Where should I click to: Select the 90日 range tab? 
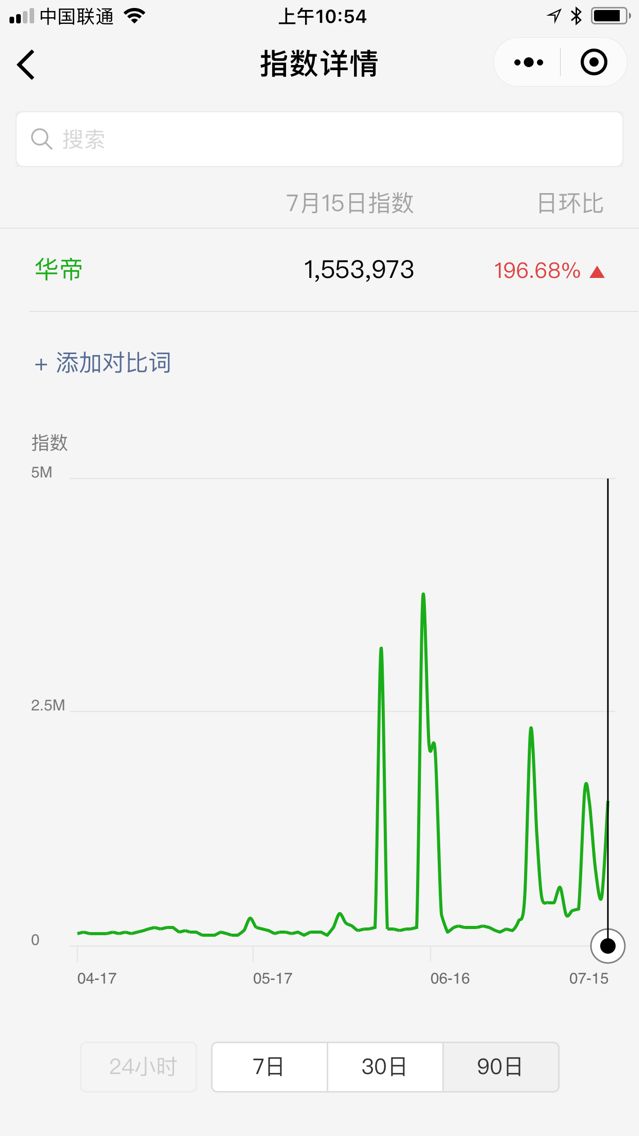501,1066
